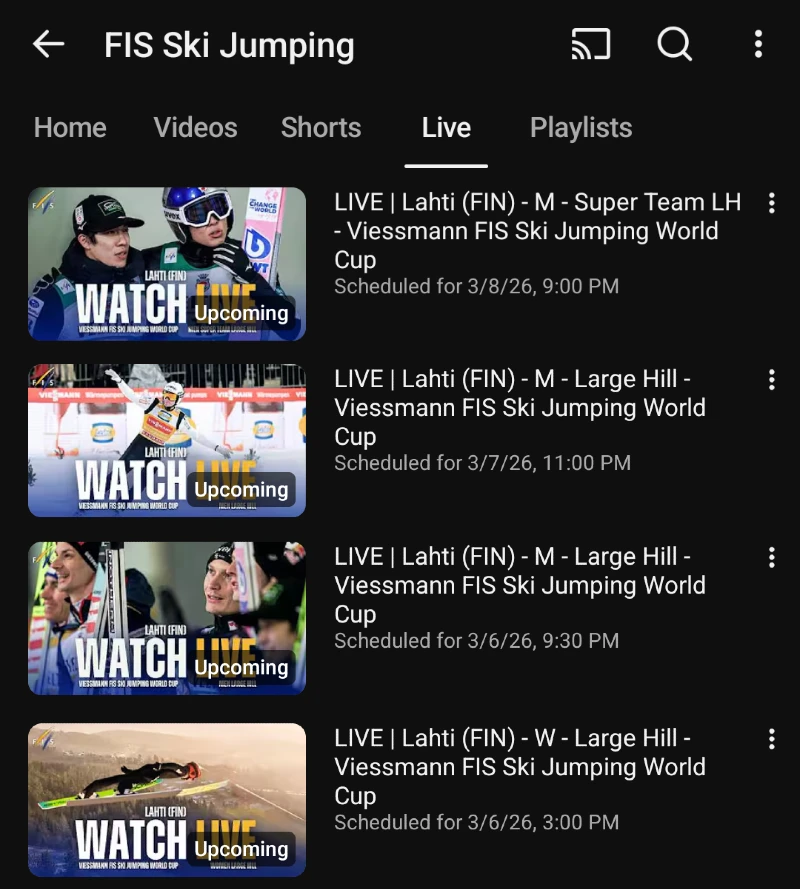This screenshot has height=889, width=800.
Task: Switch to the Home tab
Action: [x=69, y=127]
